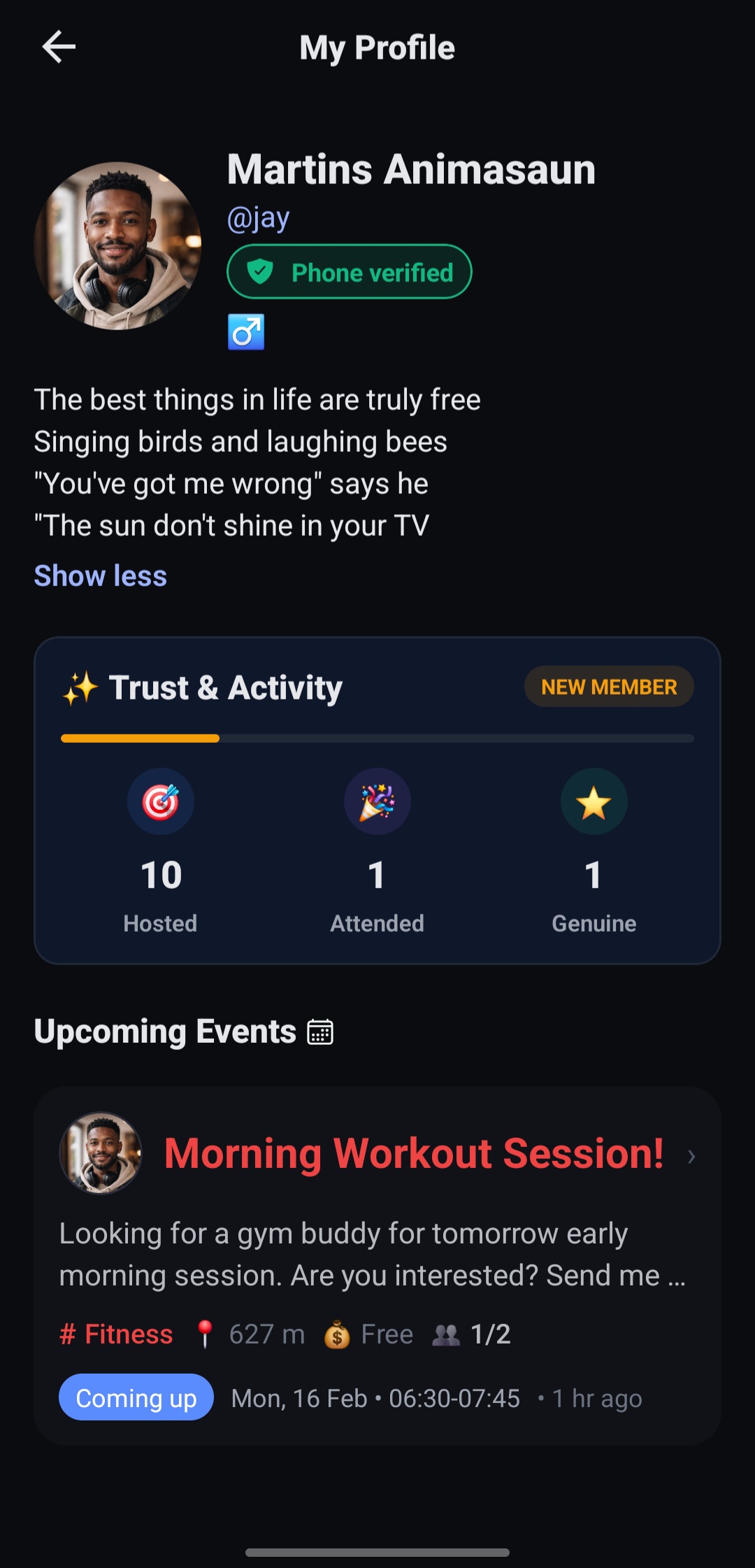Viewport: 755px width, 1568px height.
Task: Toggle the Phone verified badge
Action: [x=350, y=271]
